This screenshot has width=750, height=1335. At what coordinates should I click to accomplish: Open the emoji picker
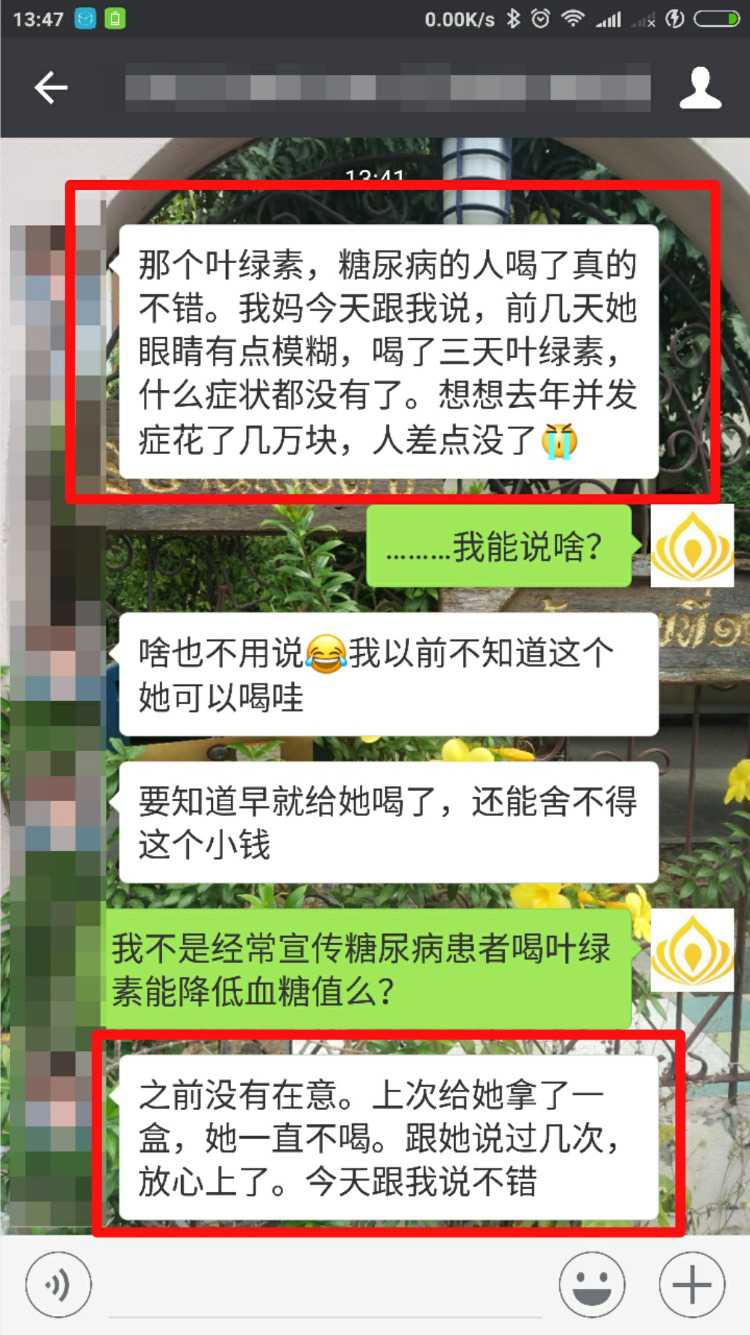[592, 1284]
